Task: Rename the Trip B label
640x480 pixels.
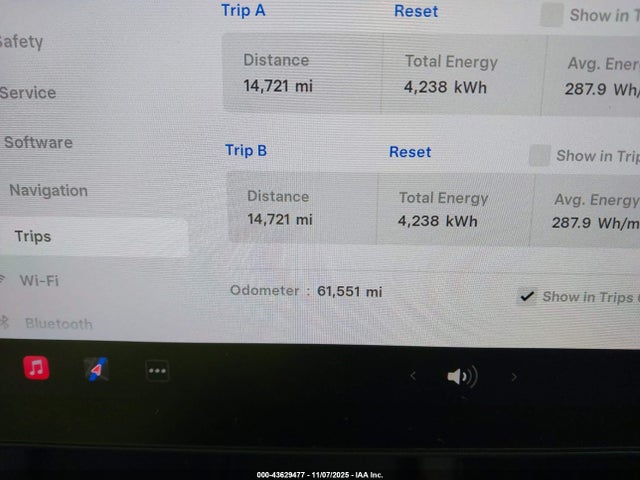Action: pyautogui.click(x=246, y=151)
